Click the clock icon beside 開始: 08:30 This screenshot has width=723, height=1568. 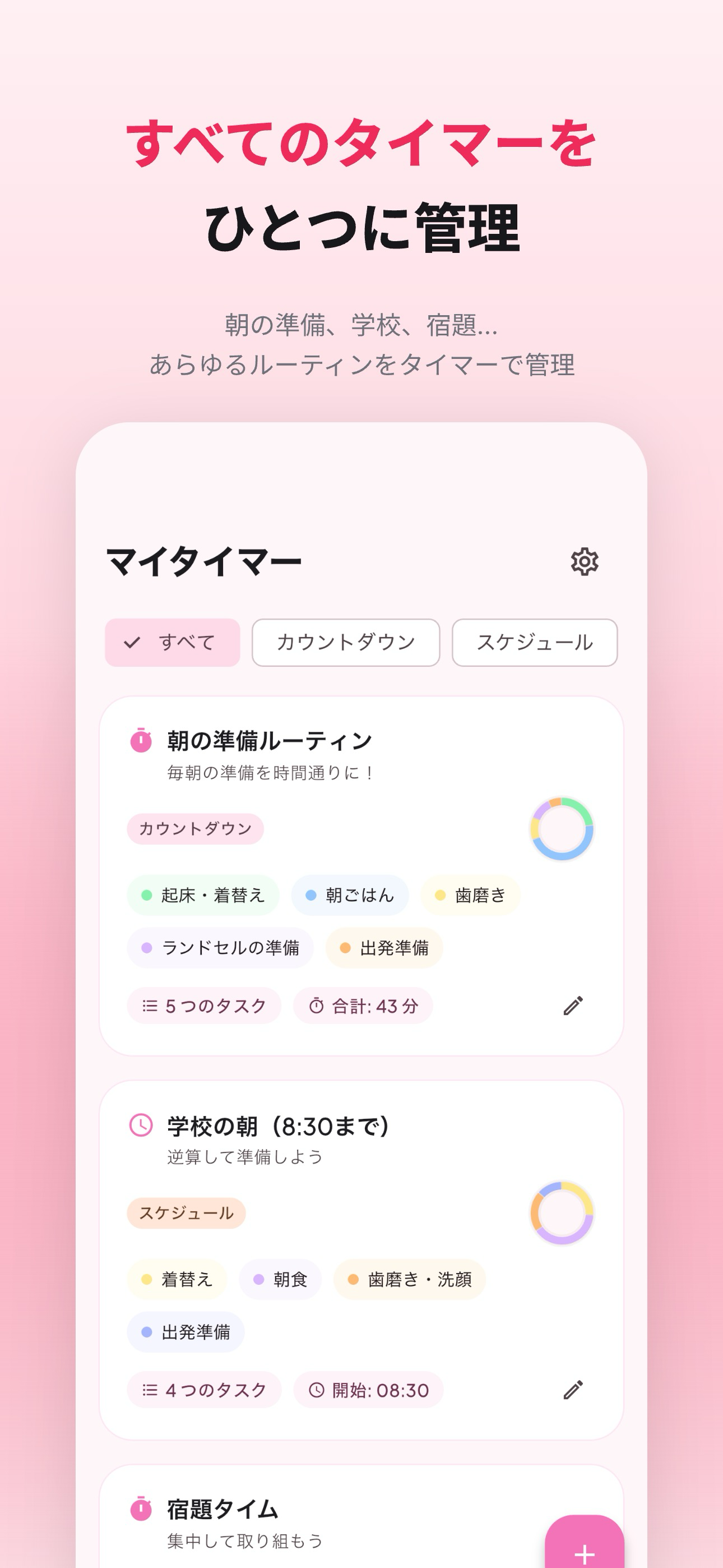[x=317, y=1390]
